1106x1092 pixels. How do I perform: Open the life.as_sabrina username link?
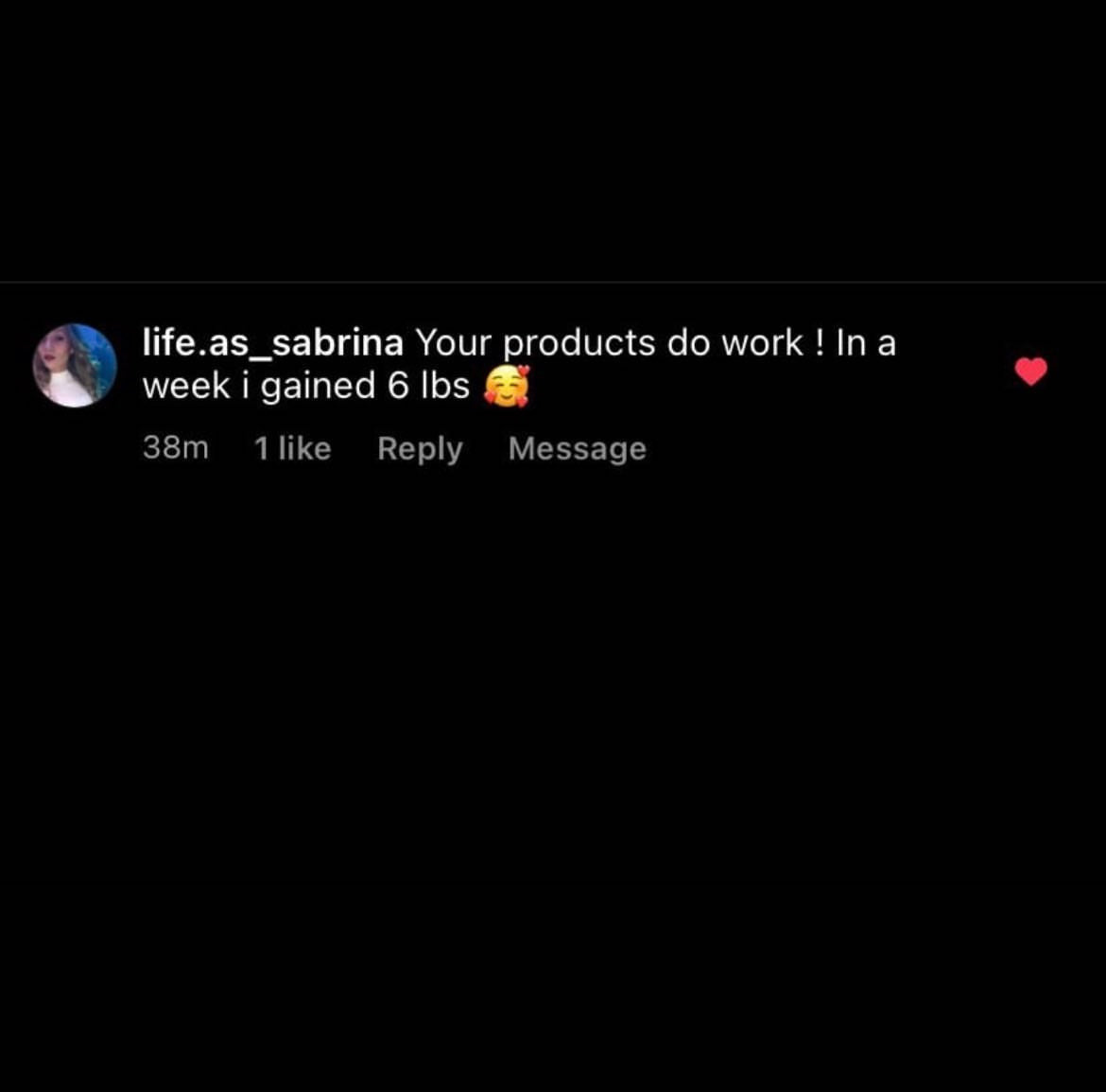(x=272, y=342)
